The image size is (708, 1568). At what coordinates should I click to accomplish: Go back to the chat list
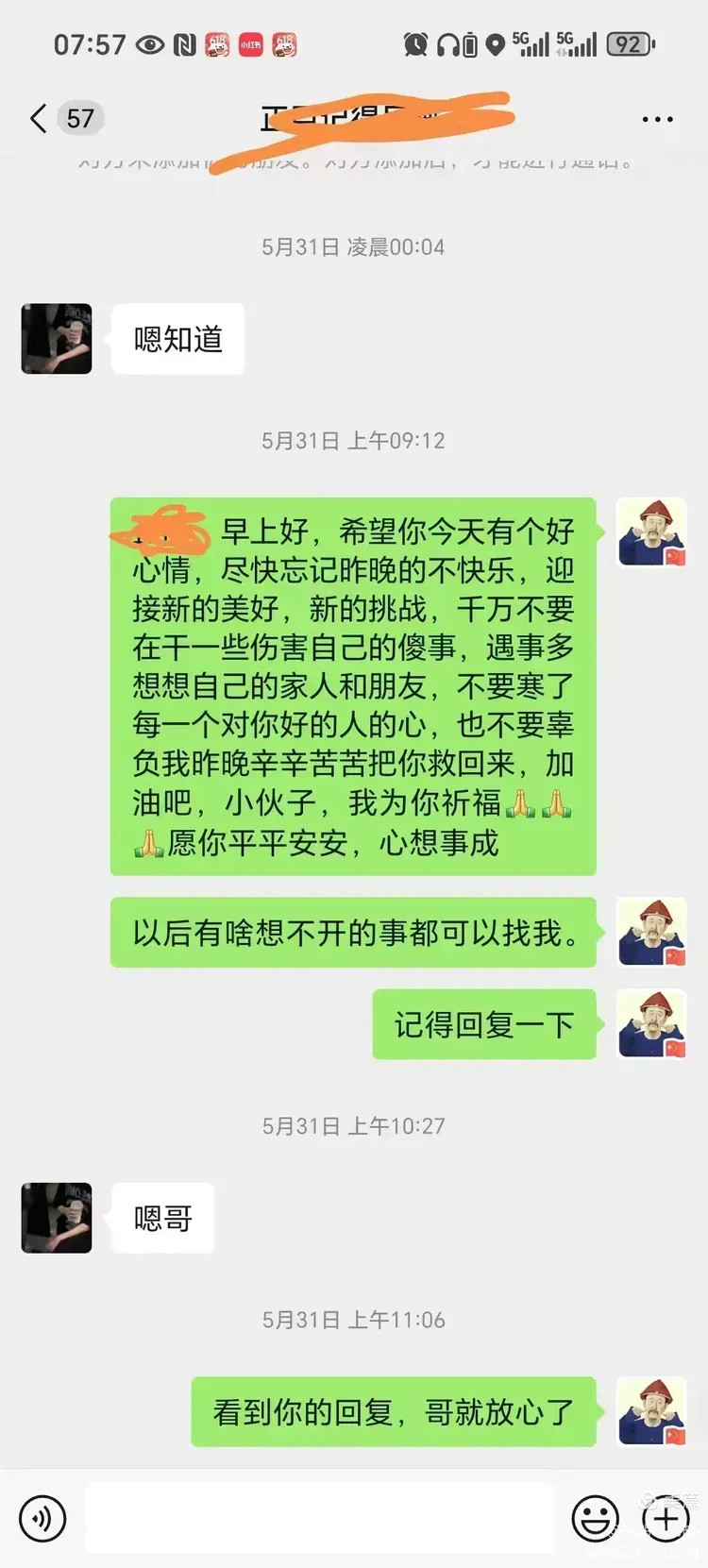point(40,119)
